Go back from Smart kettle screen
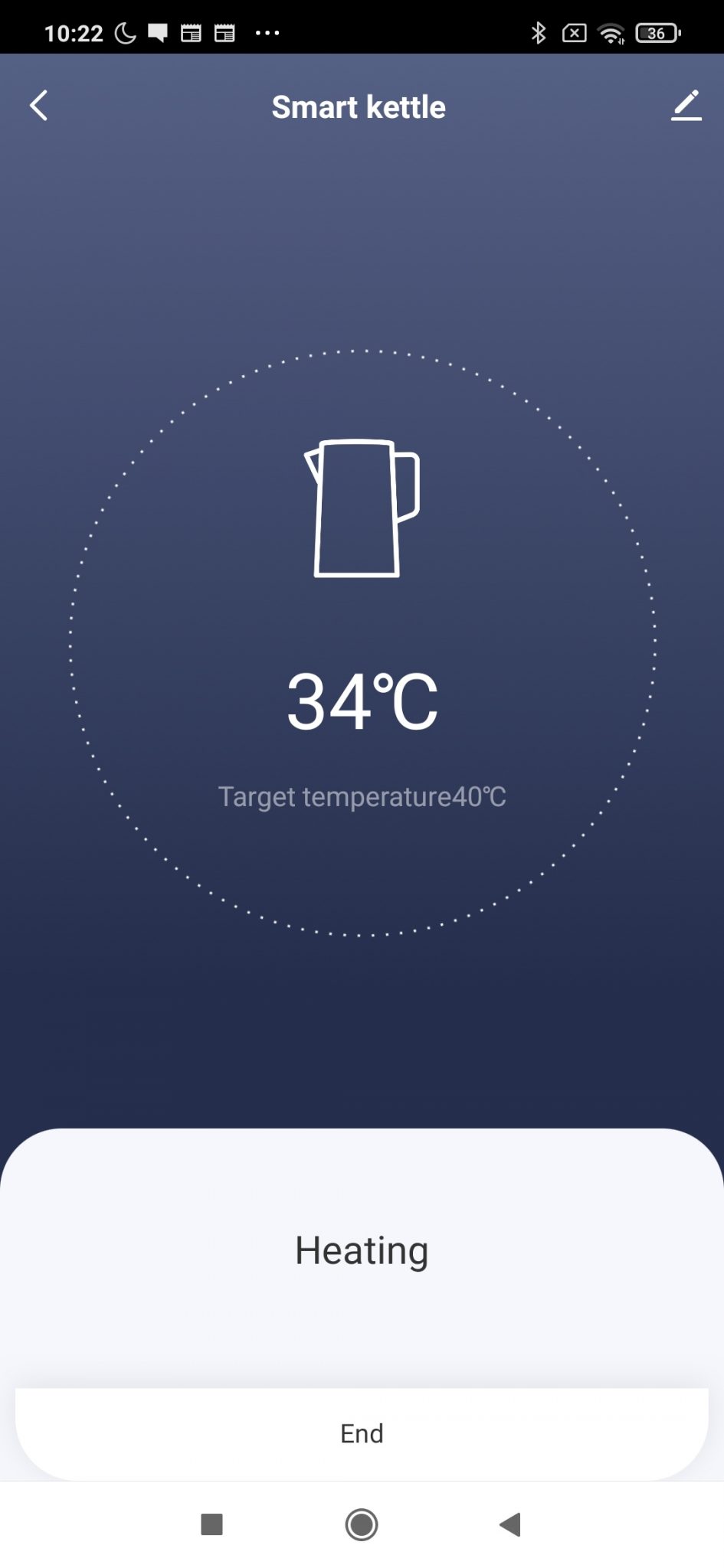Viewport: 724px width, 1568px height. 39,106
